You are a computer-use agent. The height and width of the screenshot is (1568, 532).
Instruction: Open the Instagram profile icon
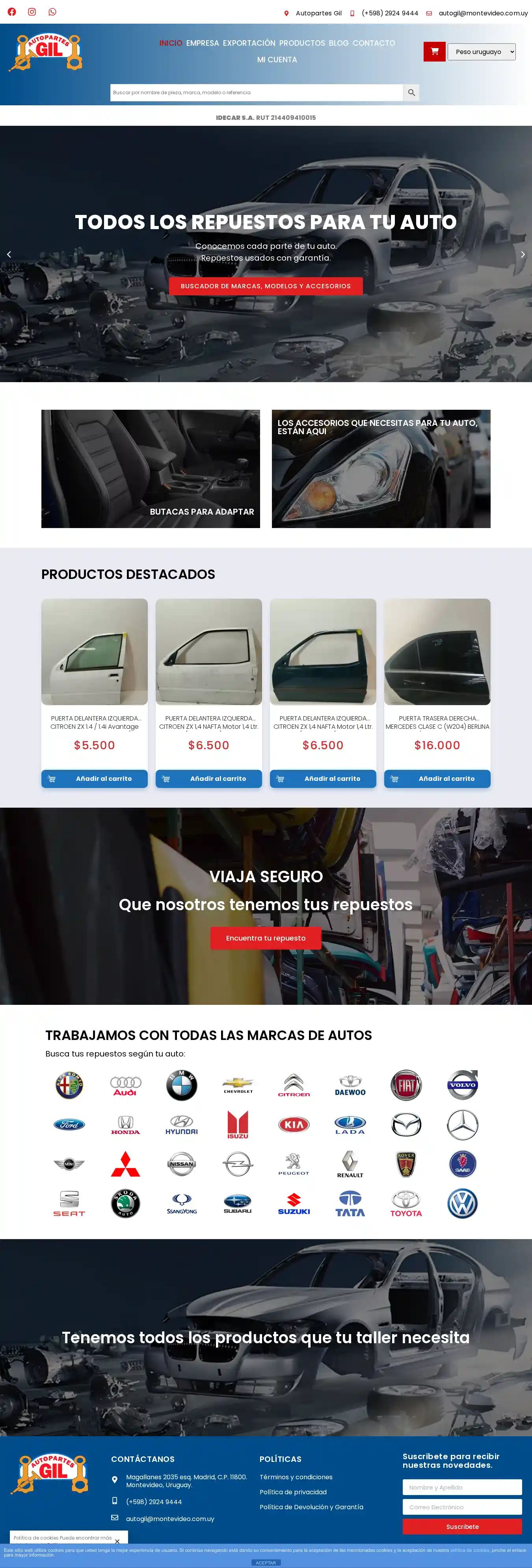(x=32, y=11)
